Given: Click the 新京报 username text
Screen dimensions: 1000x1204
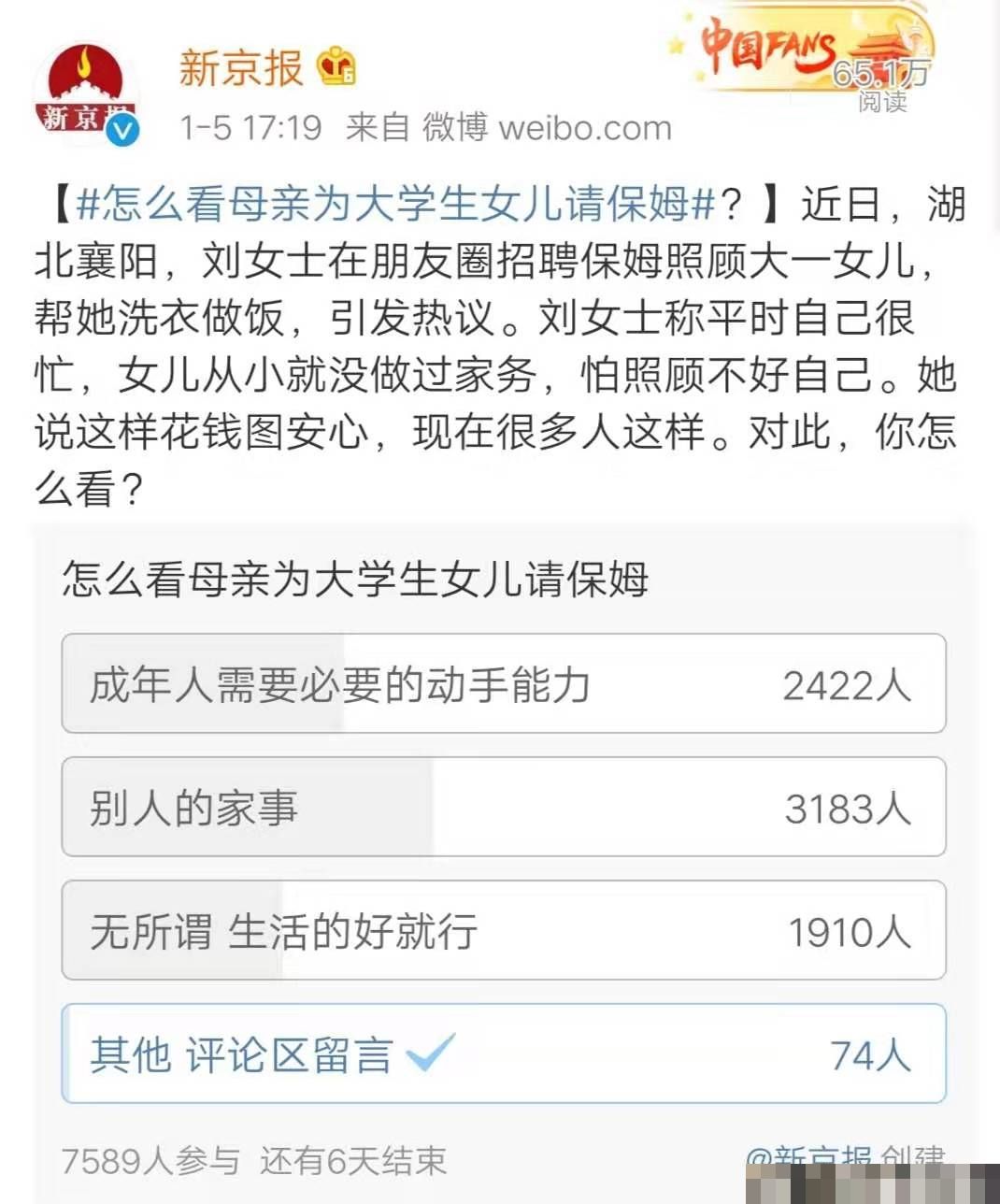Looking at the screenshot, I should pos(241,67).
